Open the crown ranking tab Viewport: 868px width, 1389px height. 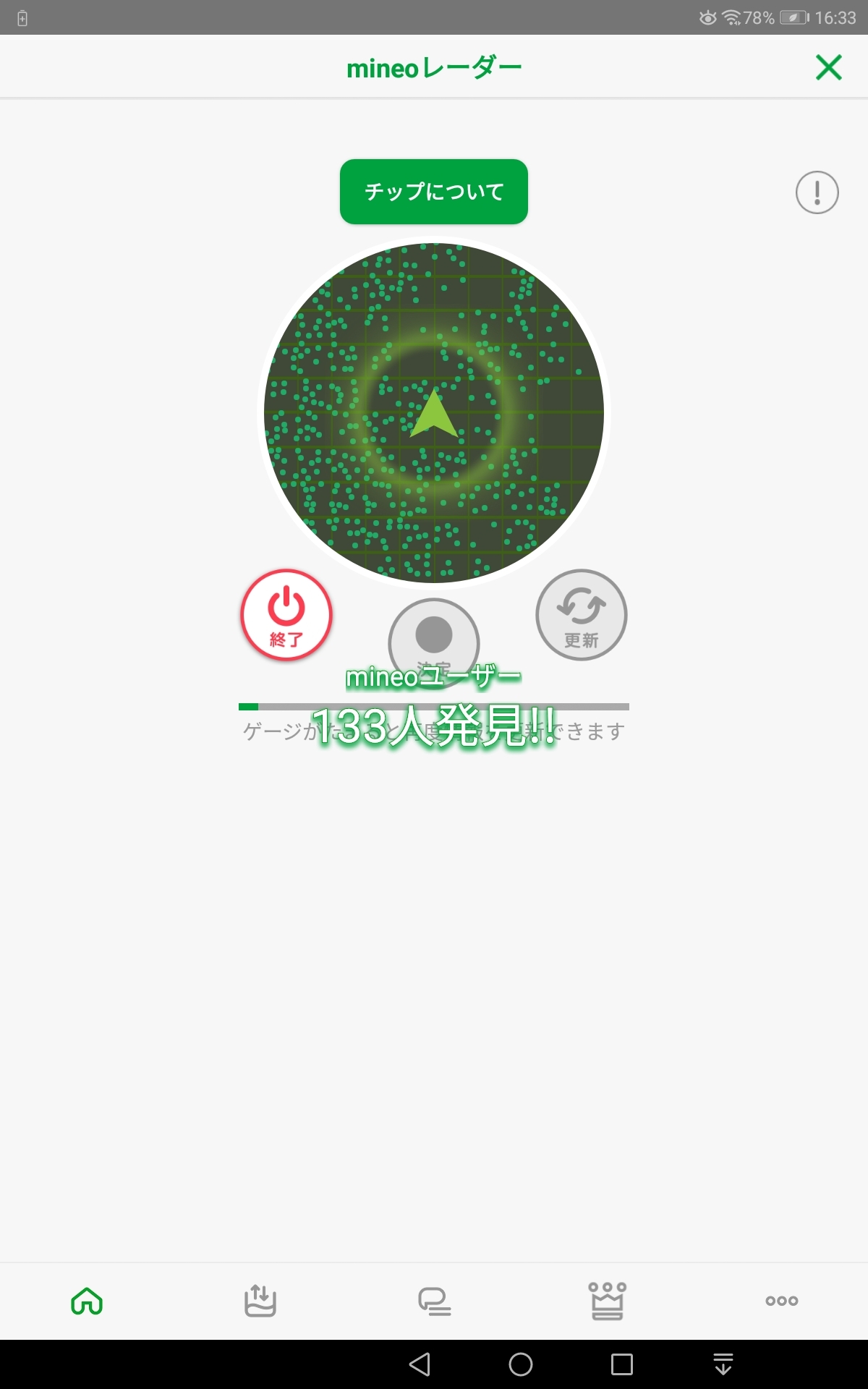click(x=608, y=1301)
